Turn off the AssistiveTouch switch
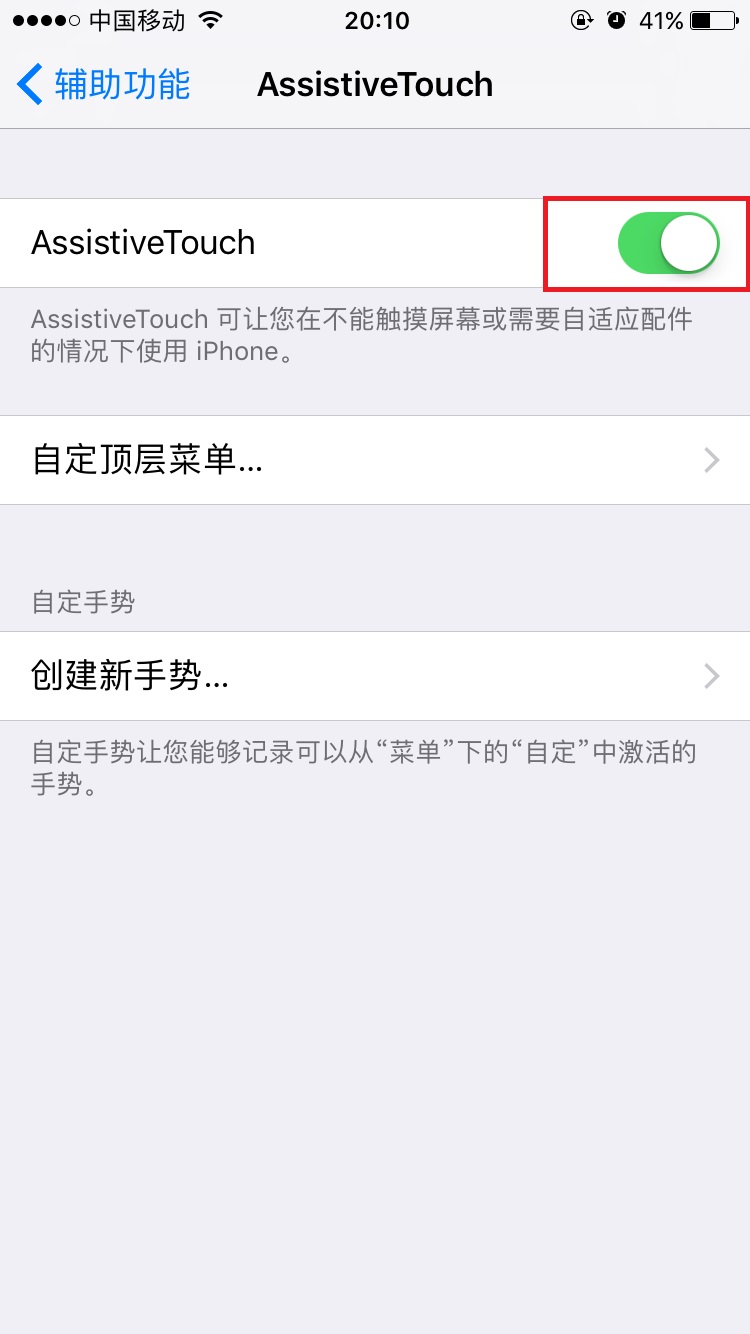The width and height of the screenshot is (750, 1334). (669, 243)
